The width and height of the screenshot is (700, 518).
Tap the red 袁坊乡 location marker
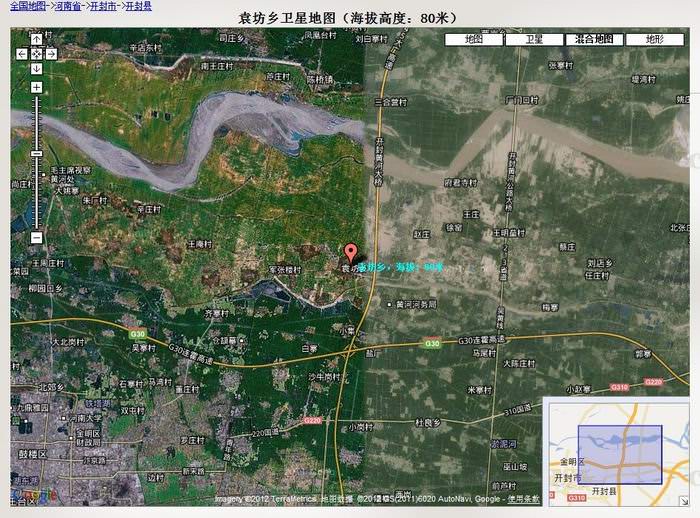(x=351, y=252)
